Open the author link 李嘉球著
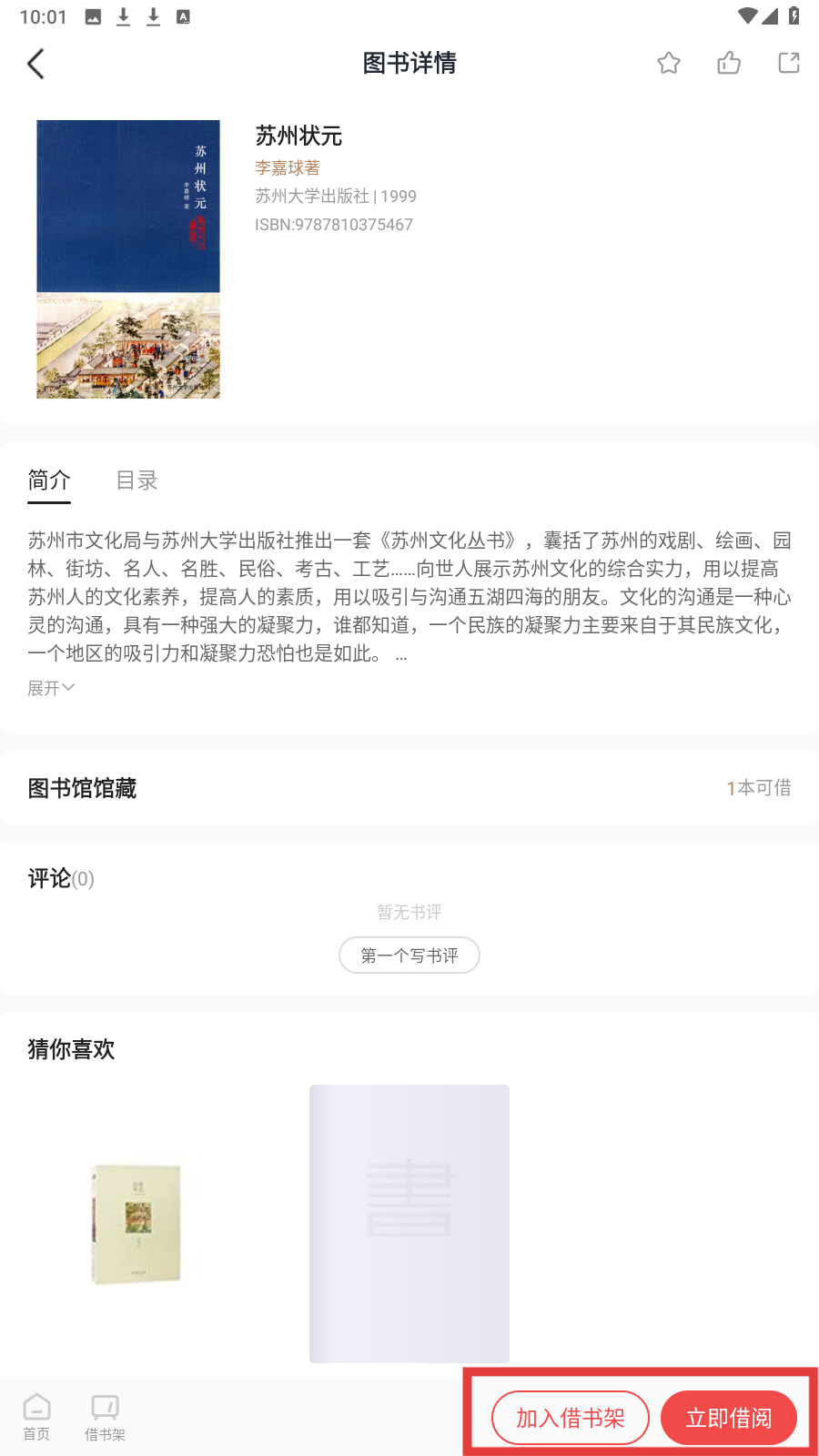 click(288, 167)
